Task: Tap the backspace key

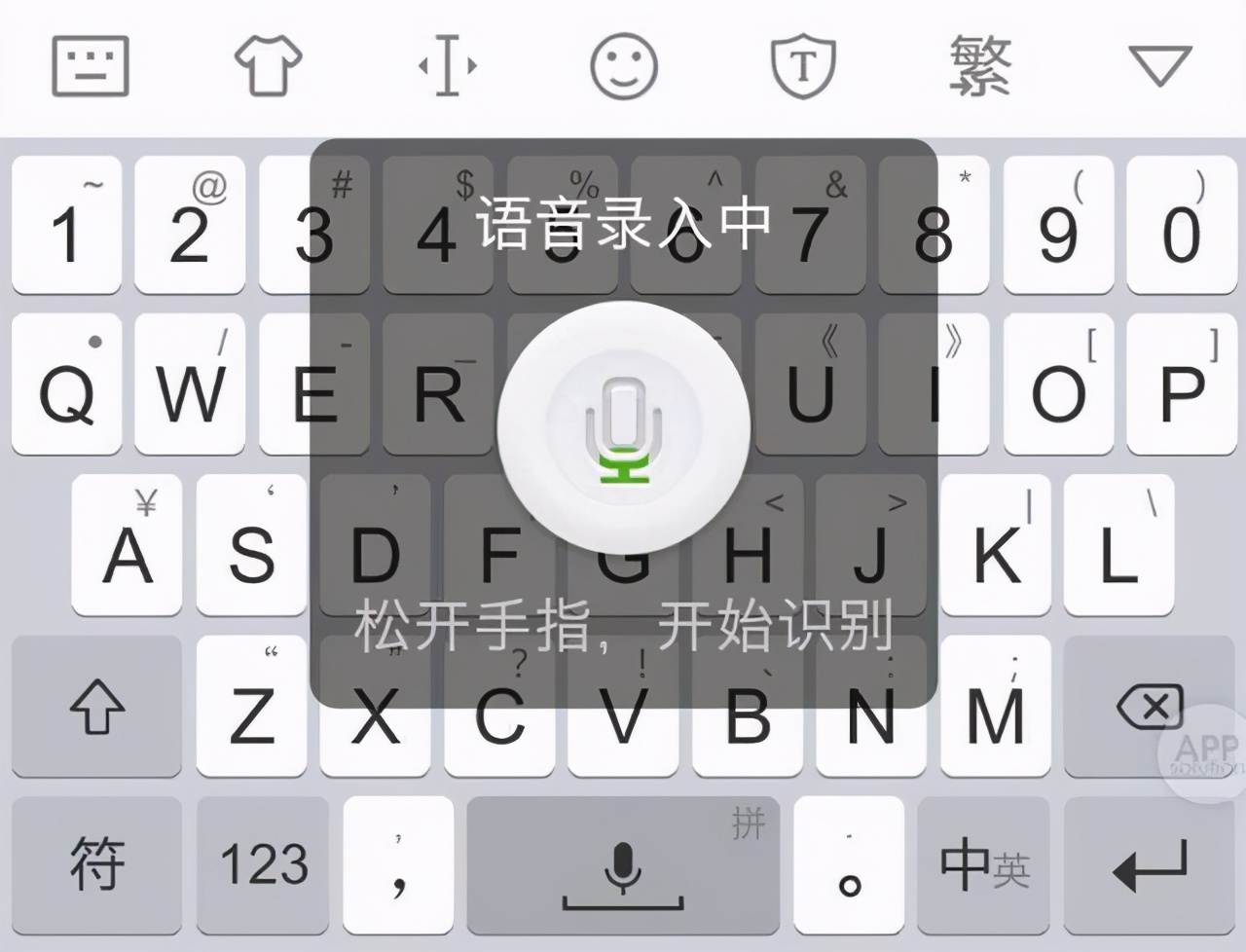Action: (x=1151, y=708)
